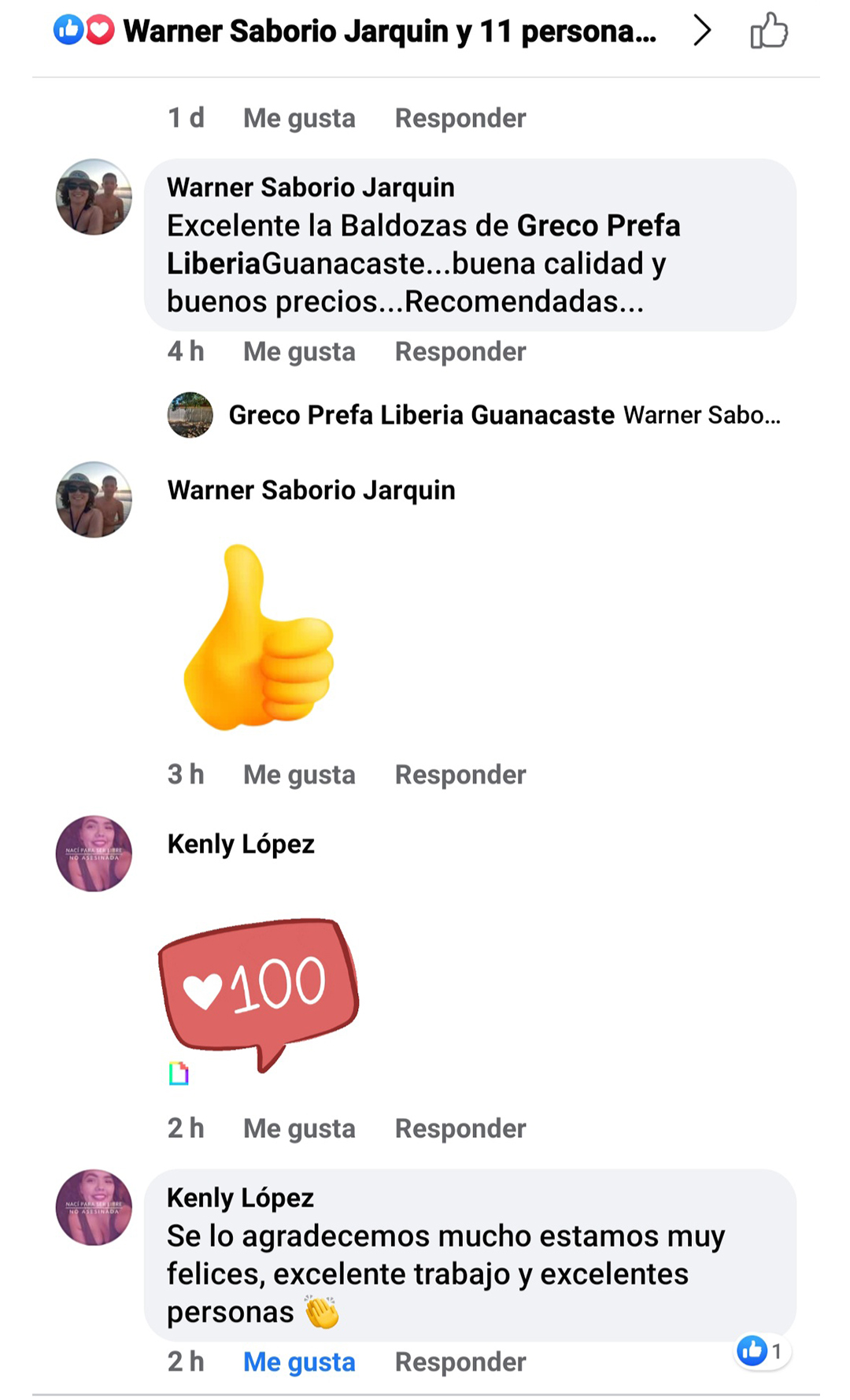Reply to Kenly's "Se lo agradecemos" comment
The image size is (850, 1400).
click(460, 1361)
